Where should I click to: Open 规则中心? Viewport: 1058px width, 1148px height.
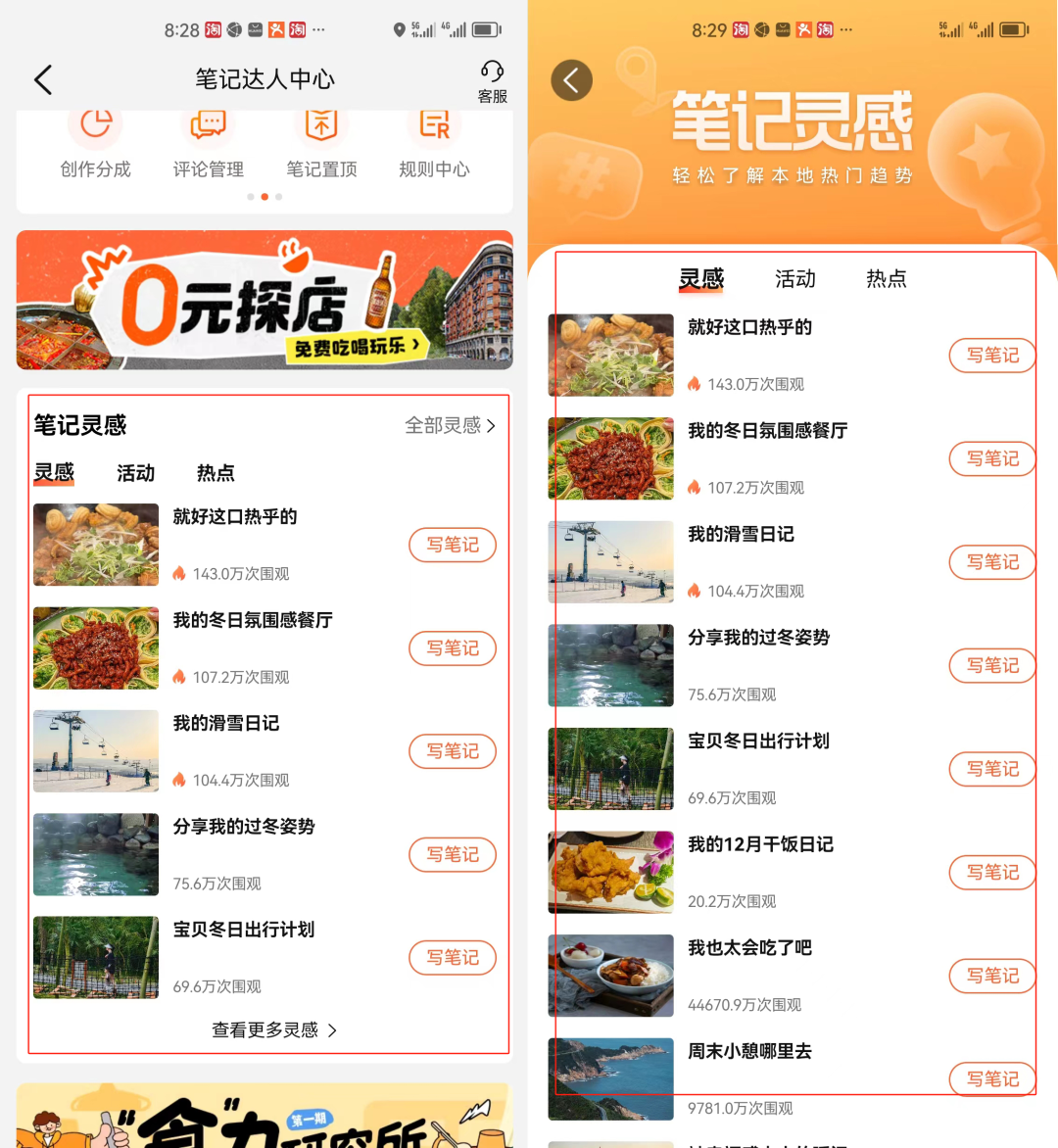(434, 145)
